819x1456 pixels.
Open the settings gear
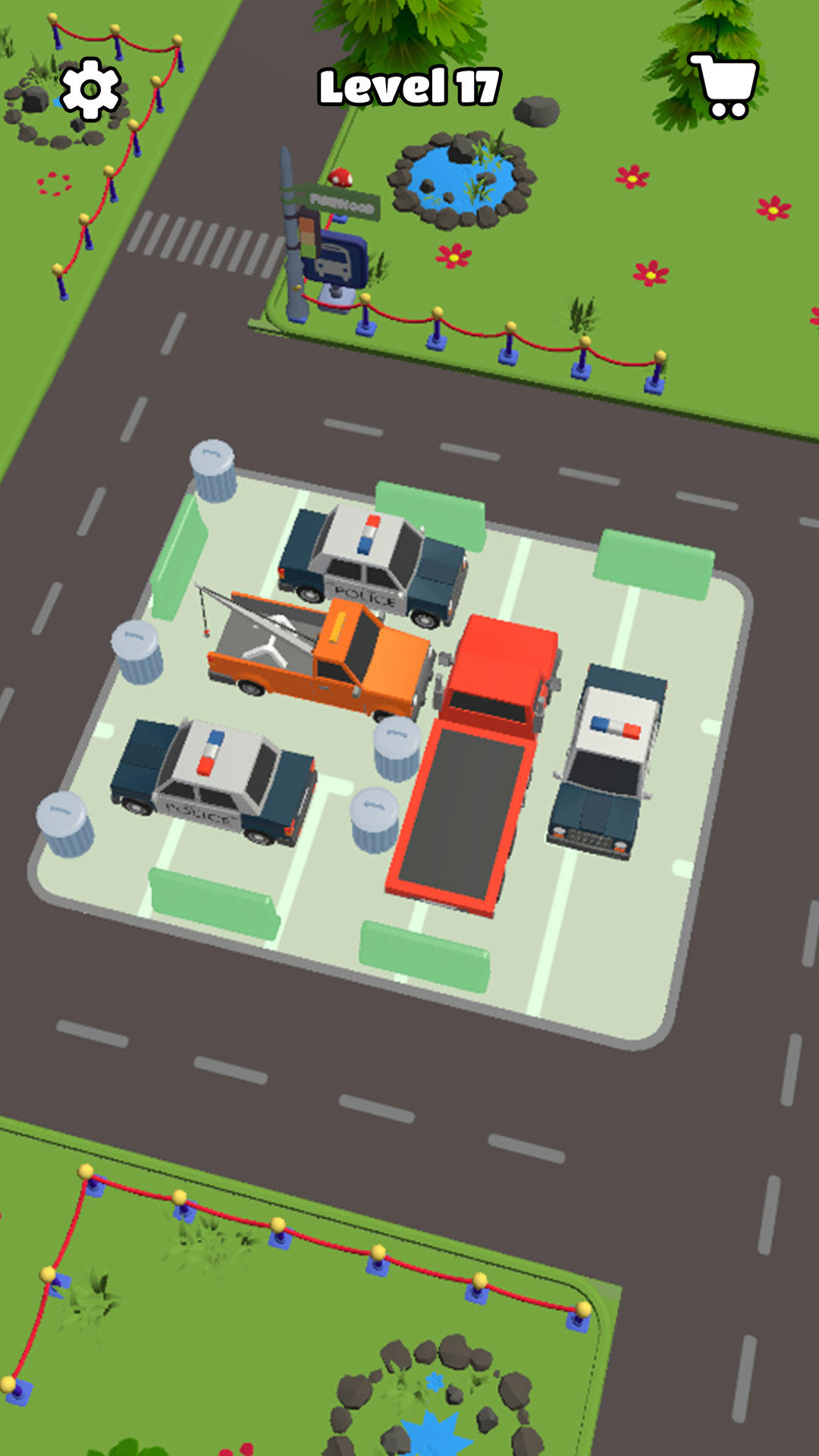pyautogui.click(x=90, y=89)
